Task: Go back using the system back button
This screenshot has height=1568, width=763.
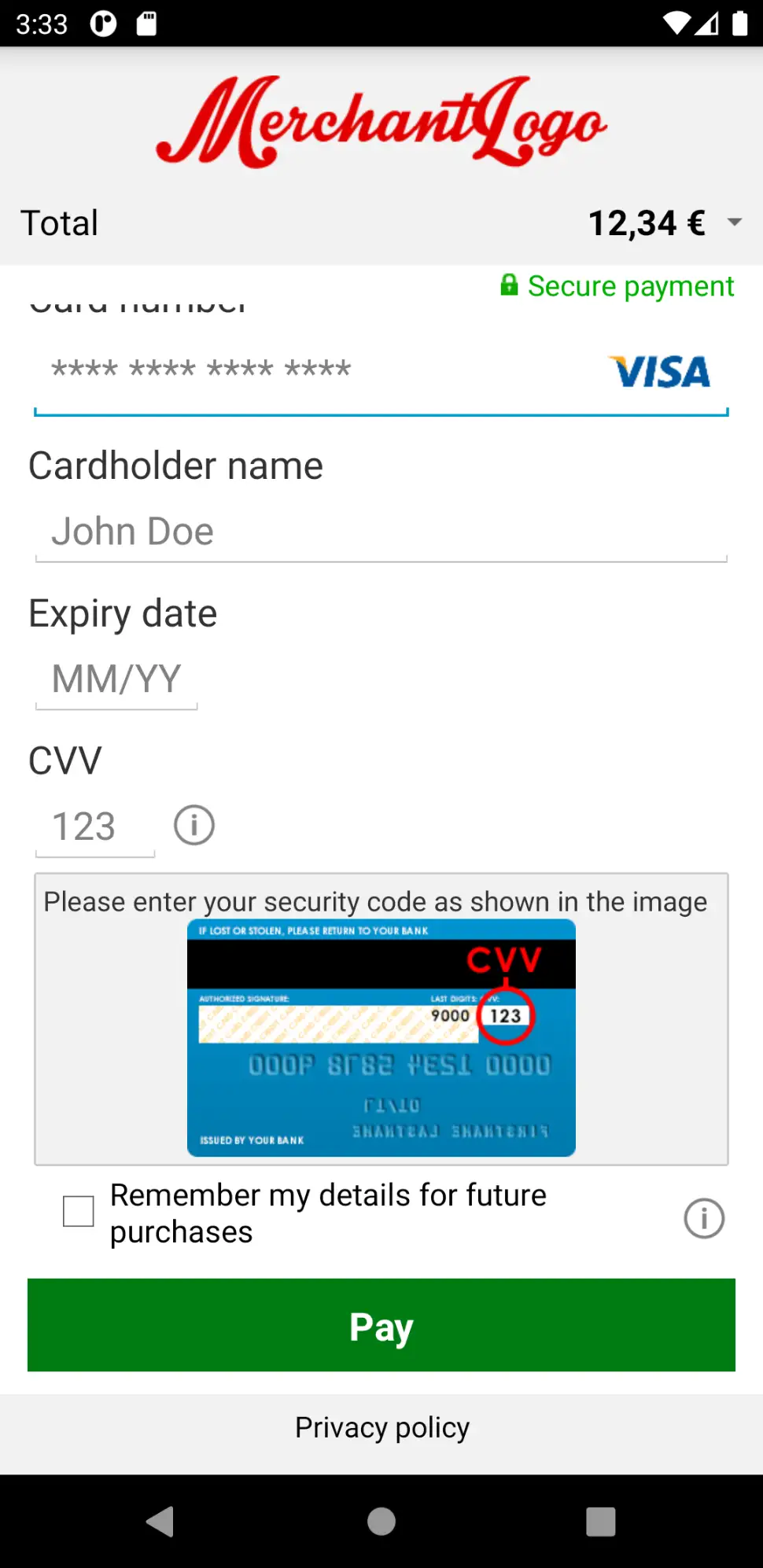Action: (x=160, y=1522)
